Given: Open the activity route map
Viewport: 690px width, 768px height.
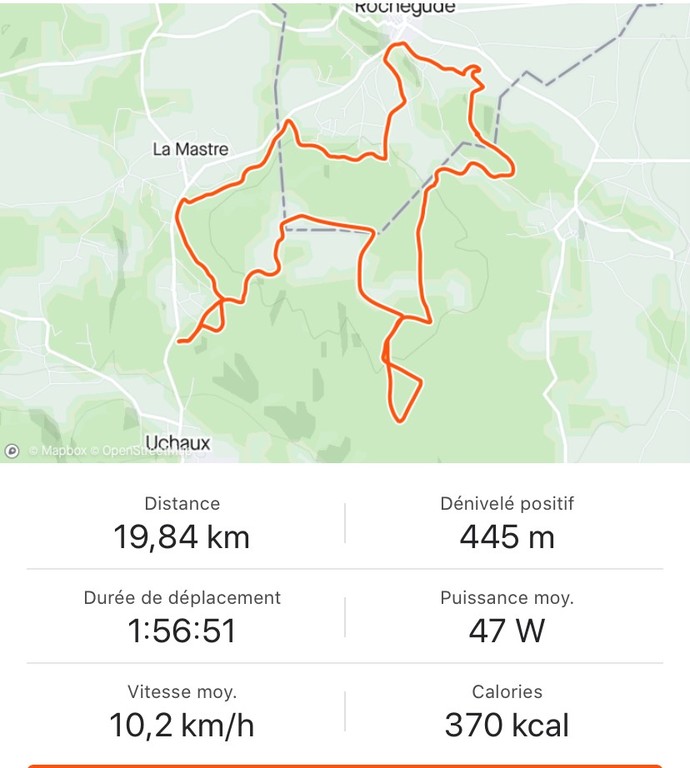Looking at the screenshot, I should point(345,230).
